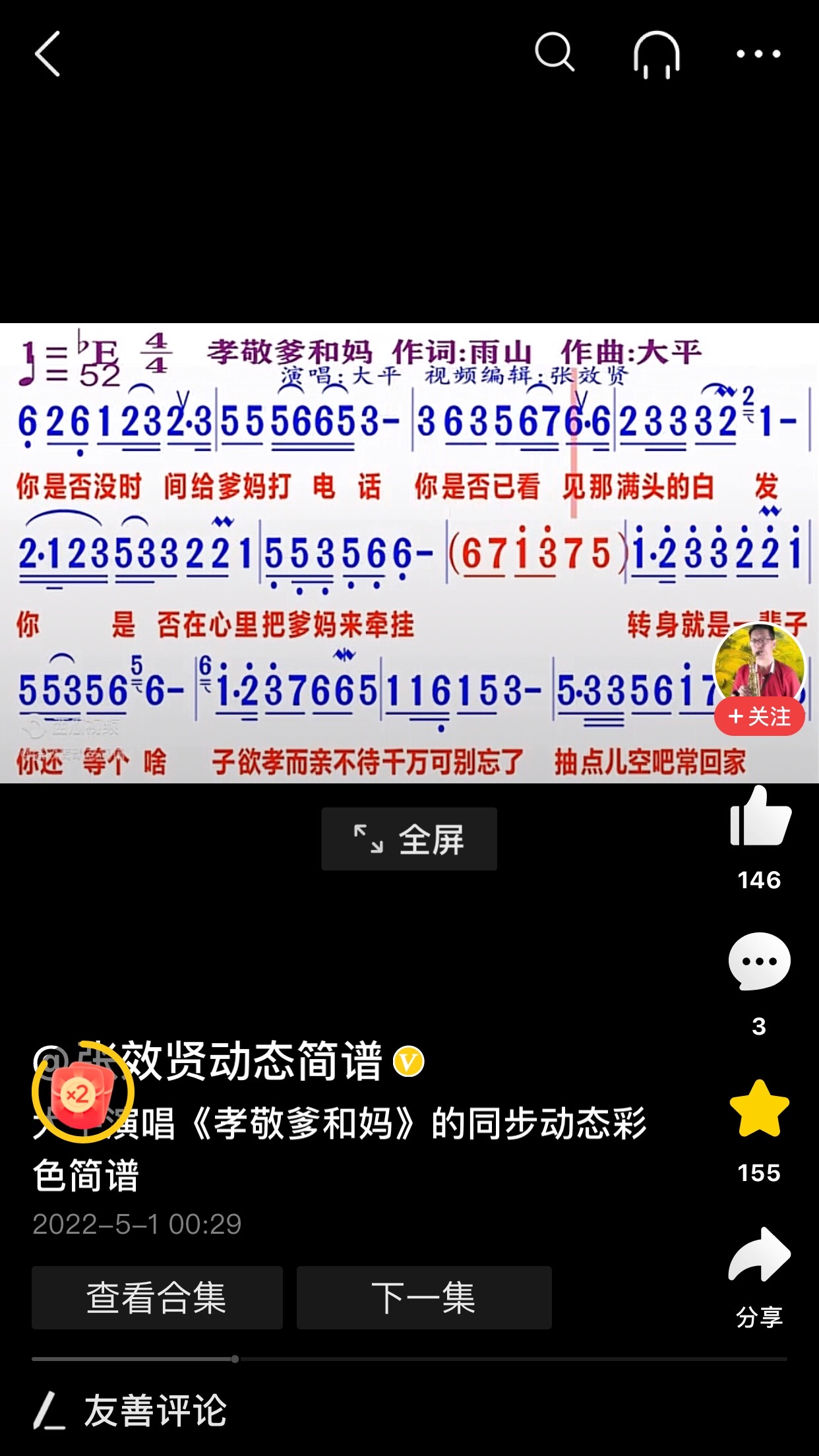Play the next episode with 下一集
This screenshot has height=1456, width=819.
click(424, 1297)
